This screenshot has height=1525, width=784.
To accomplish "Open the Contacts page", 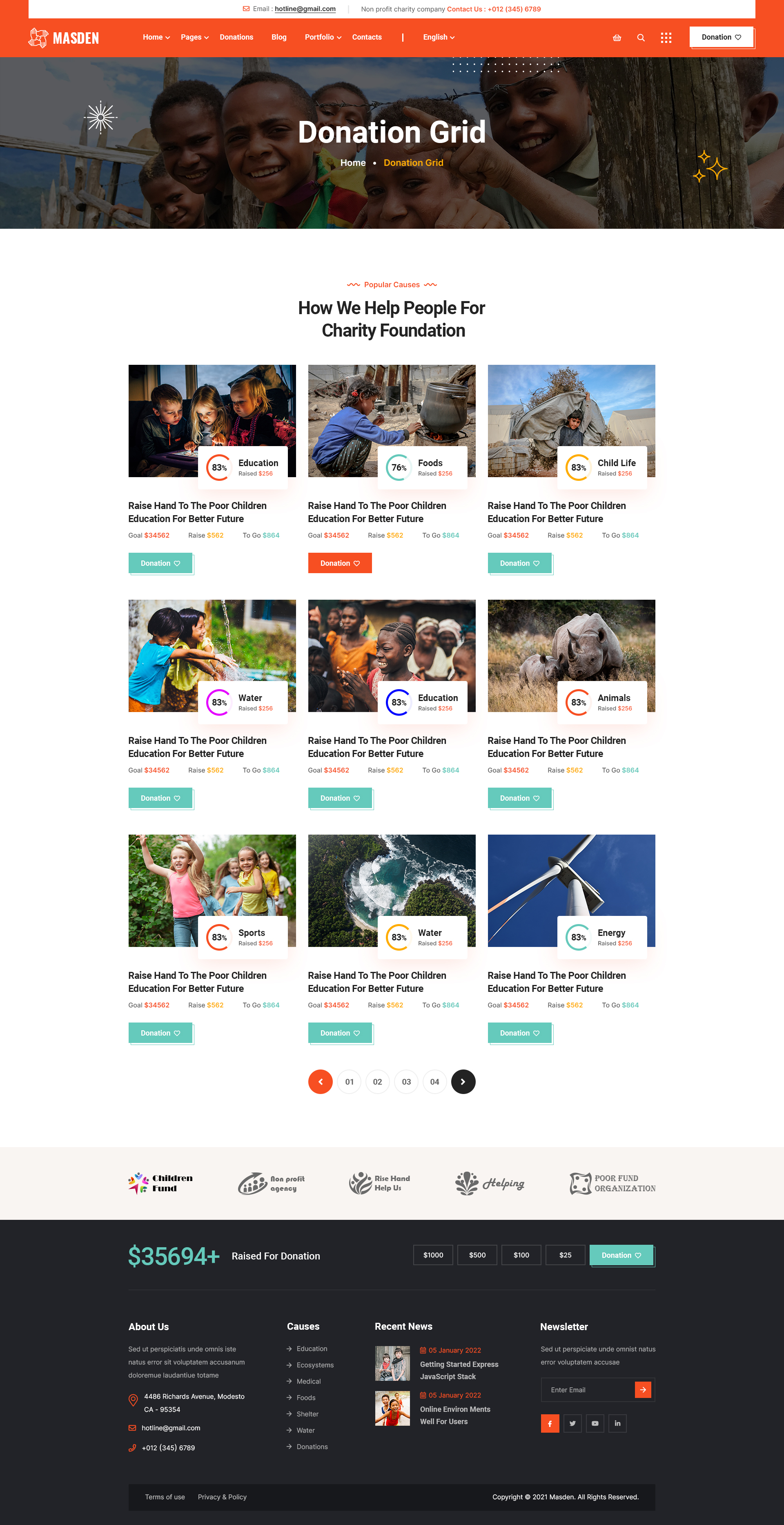I will pyautogui.click(x=366, y=37).
